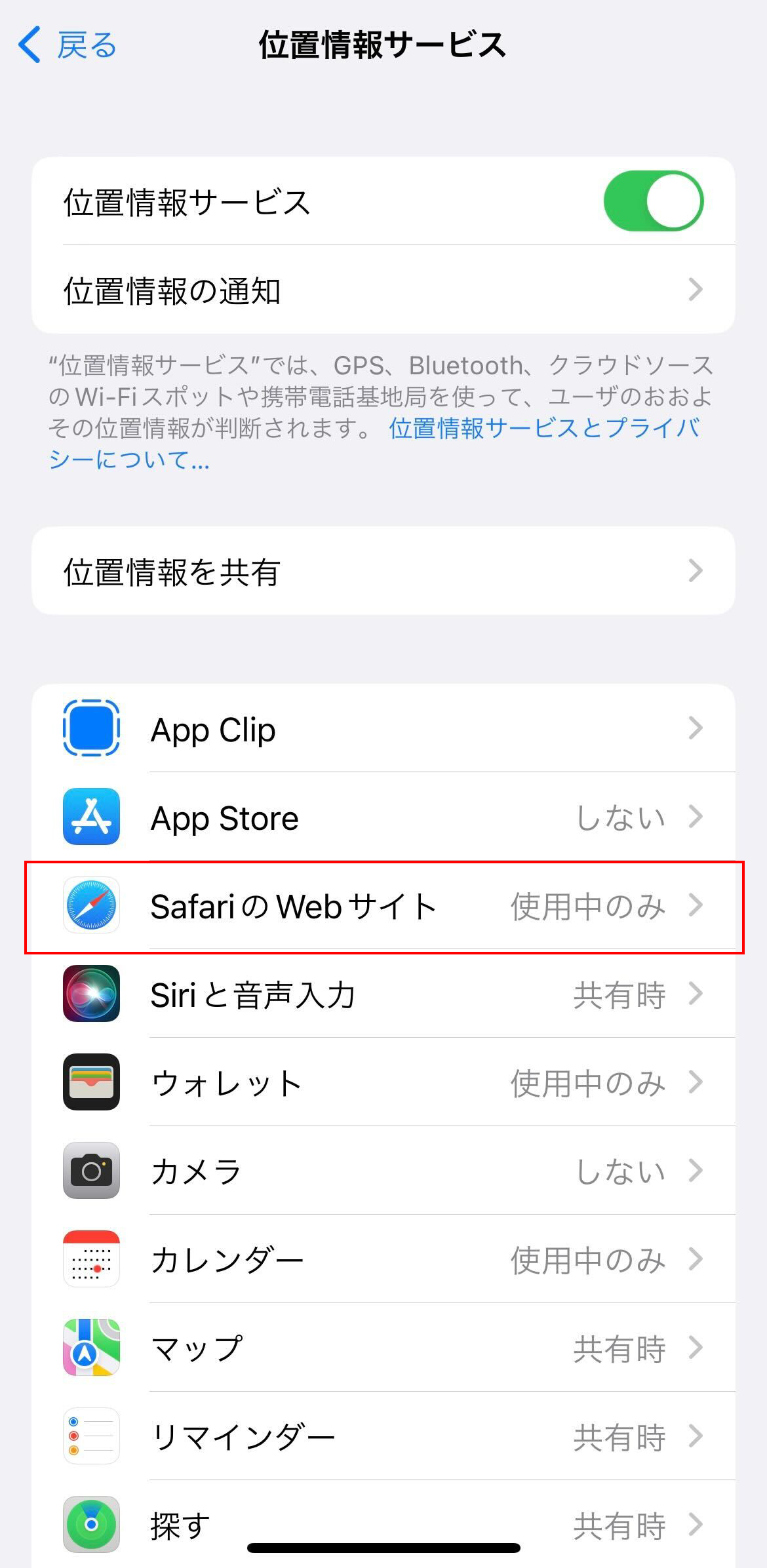Open リマインダー location settings
Screen dimensions: 767x1568
coord(383,1437)
